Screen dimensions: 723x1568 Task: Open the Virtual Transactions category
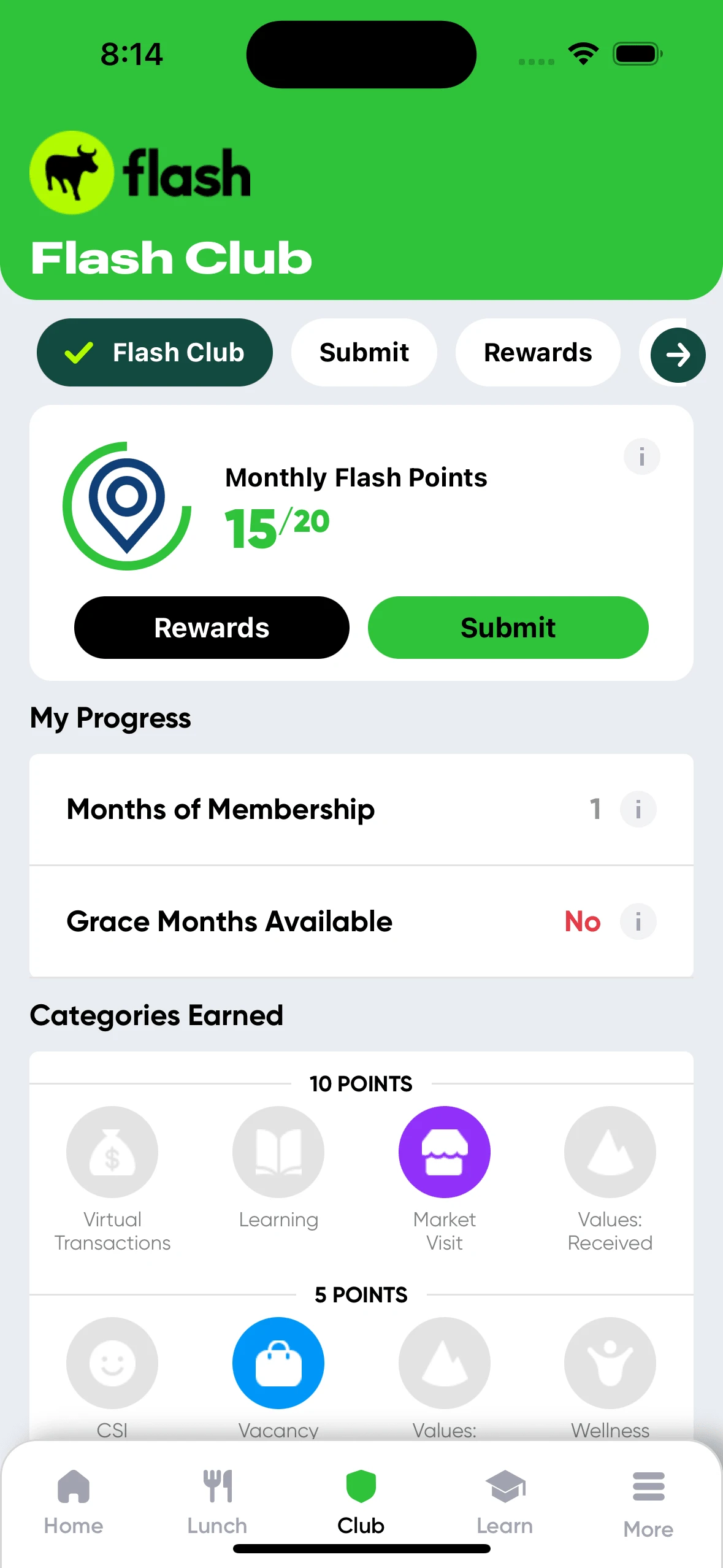[x=112, y=1152]
